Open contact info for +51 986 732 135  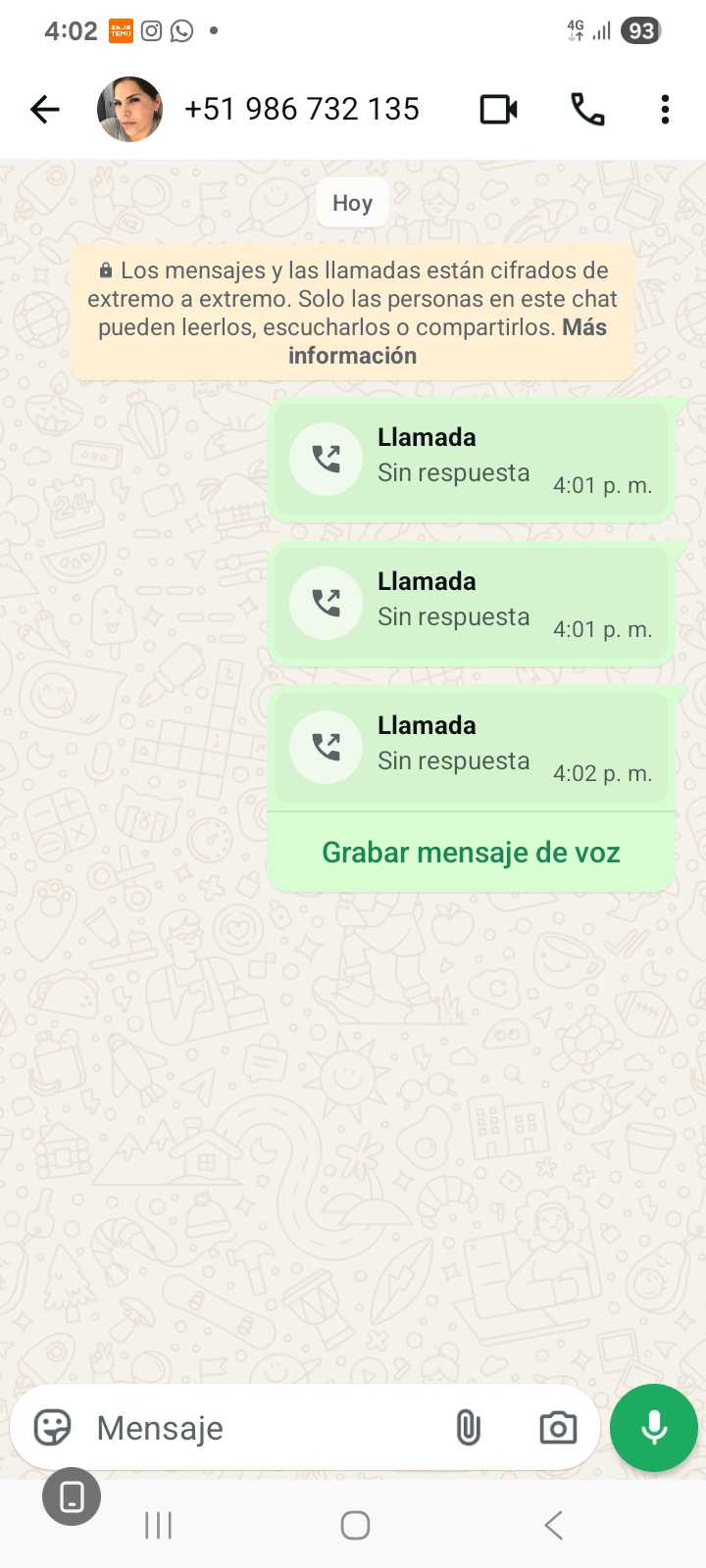click(302, 110)
